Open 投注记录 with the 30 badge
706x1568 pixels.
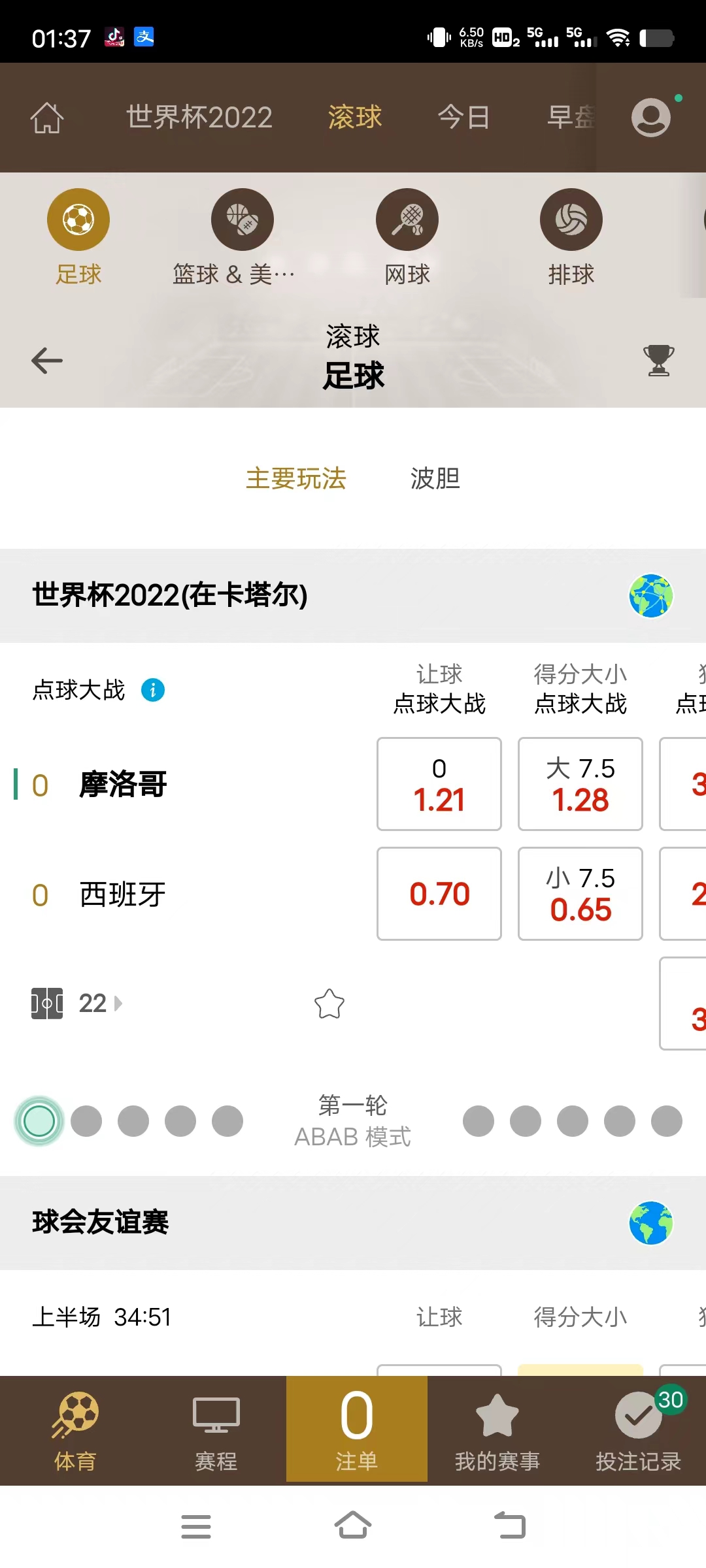coord(637,1431)
